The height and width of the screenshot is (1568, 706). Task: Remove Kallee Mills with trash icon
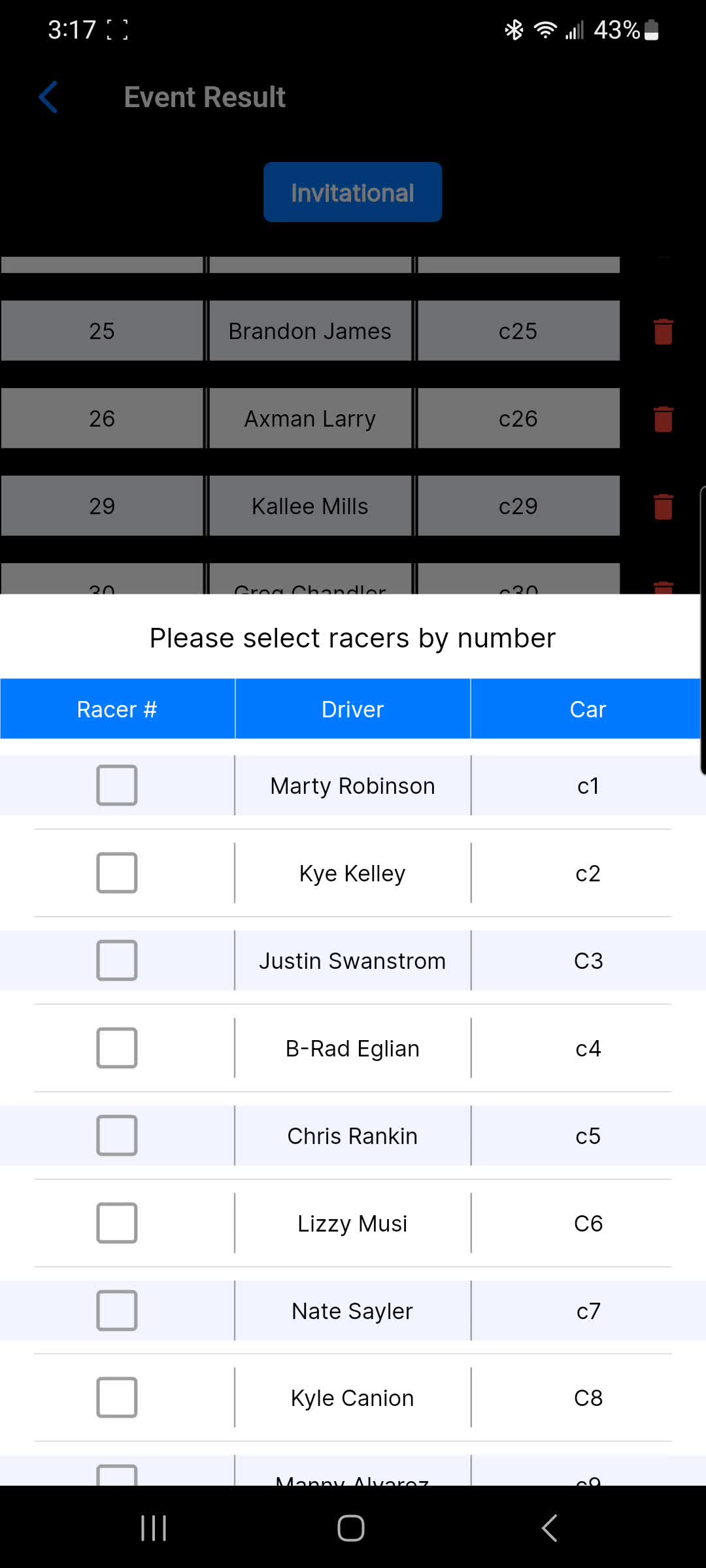click(664, 506)
